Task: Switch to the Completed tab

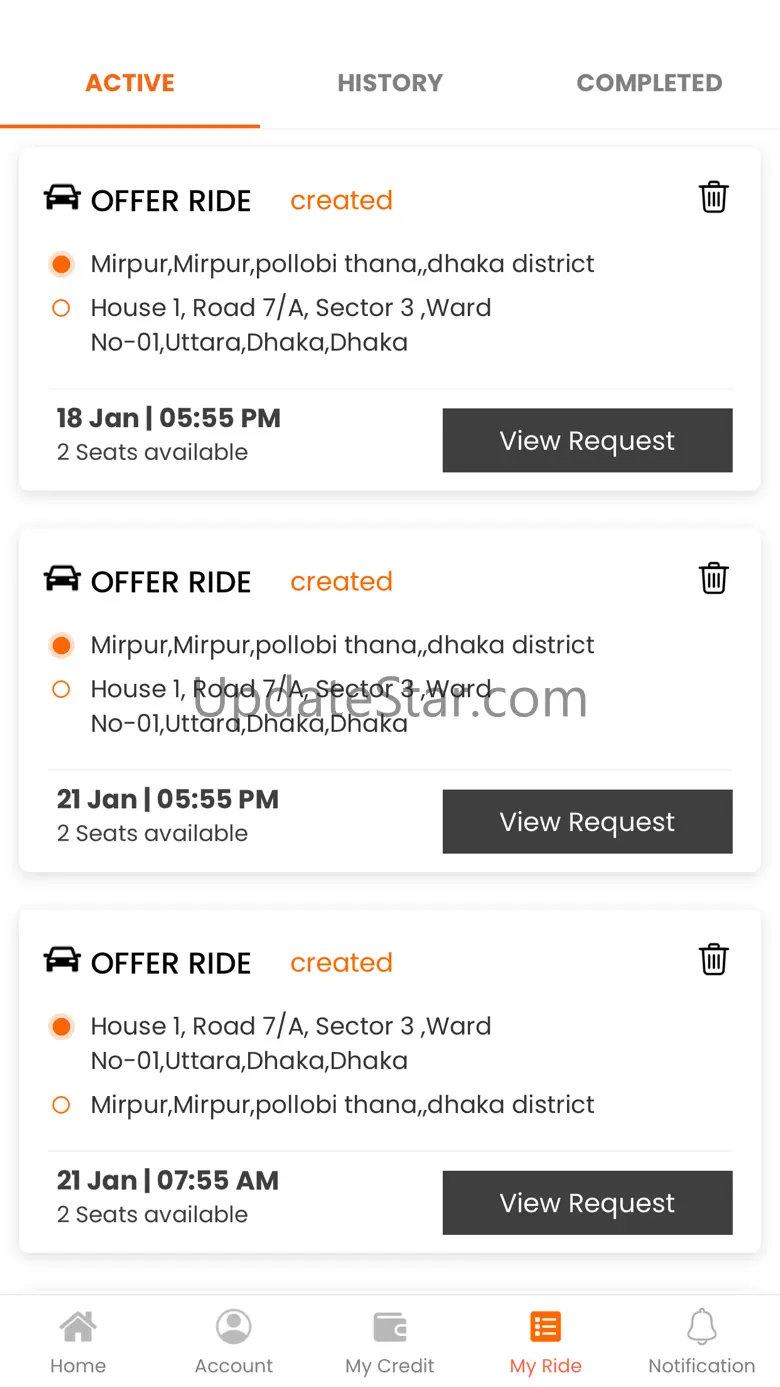Action: tap(649, 83)
